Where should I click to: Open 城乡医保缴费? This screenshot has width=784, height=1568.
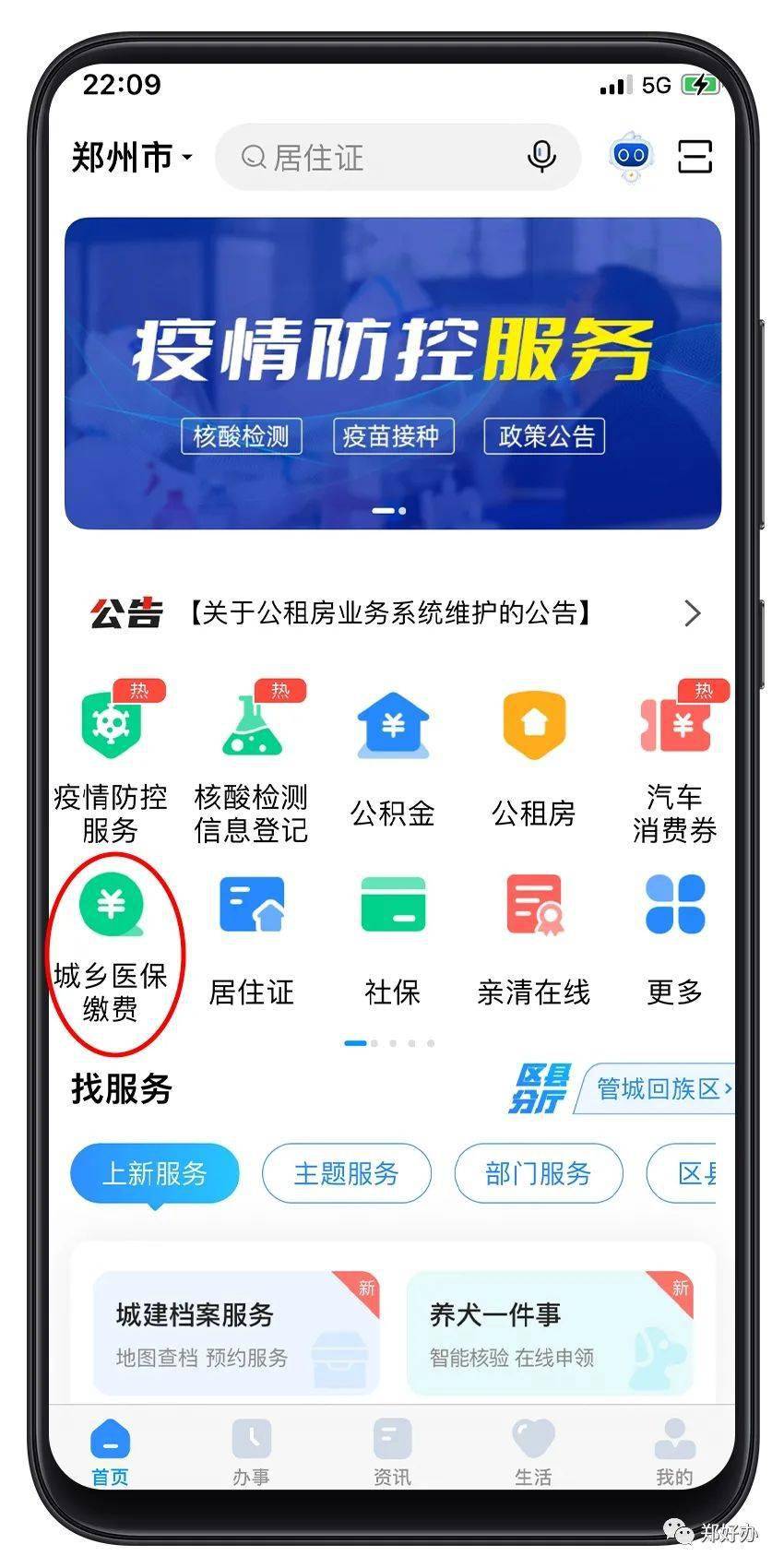(111, 952)
